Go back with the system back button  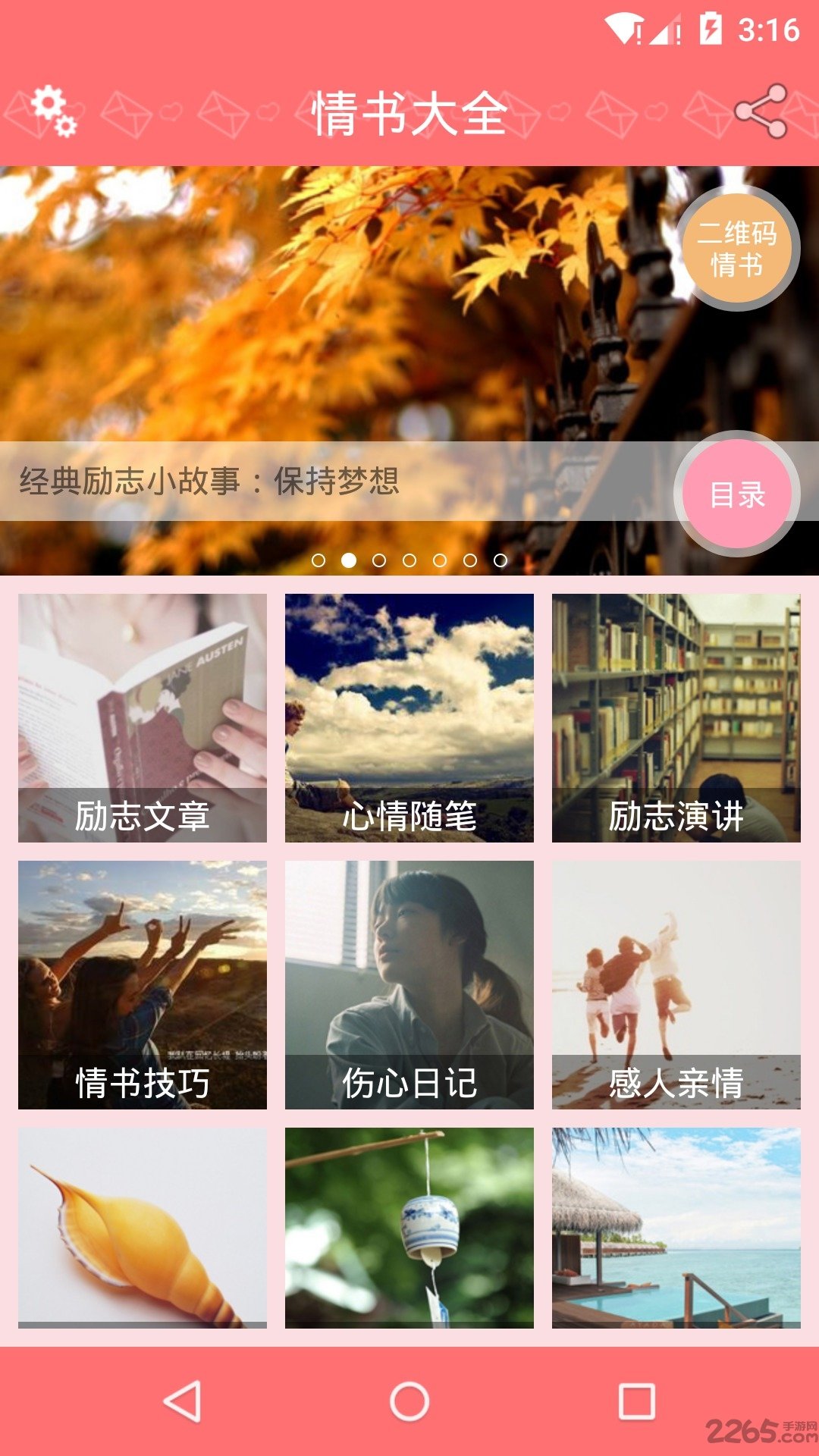183,1401
